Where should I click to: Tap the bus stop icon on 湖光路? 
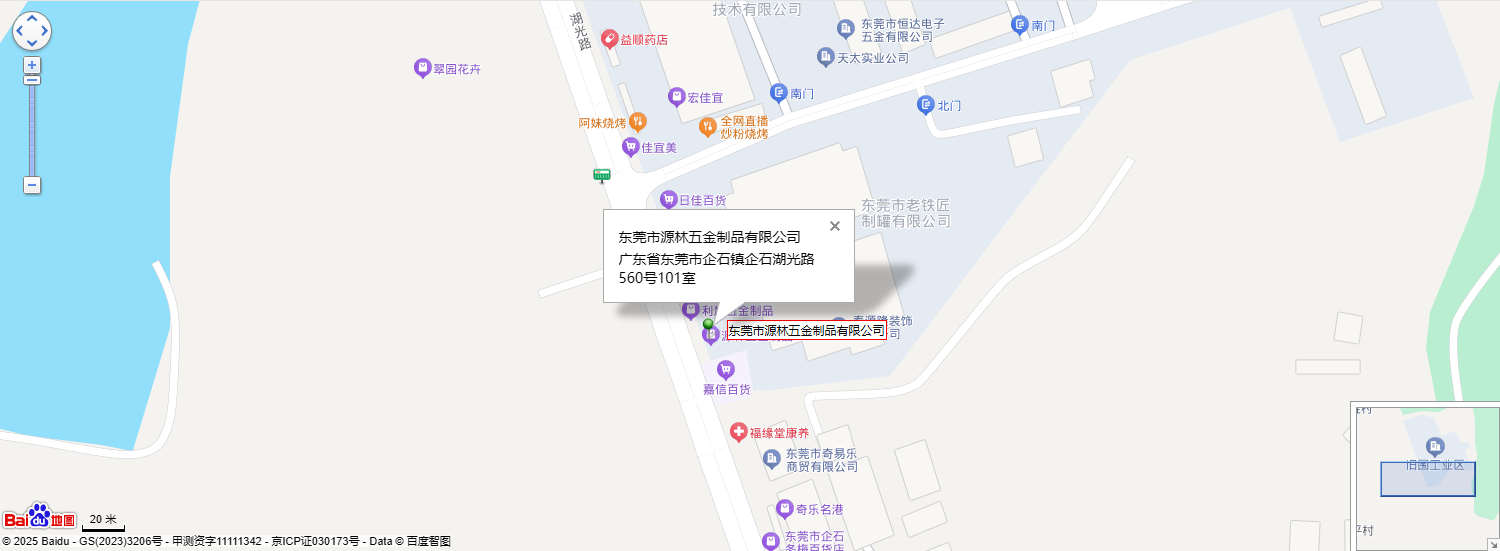pyautogui.click(x=602, y=176)
